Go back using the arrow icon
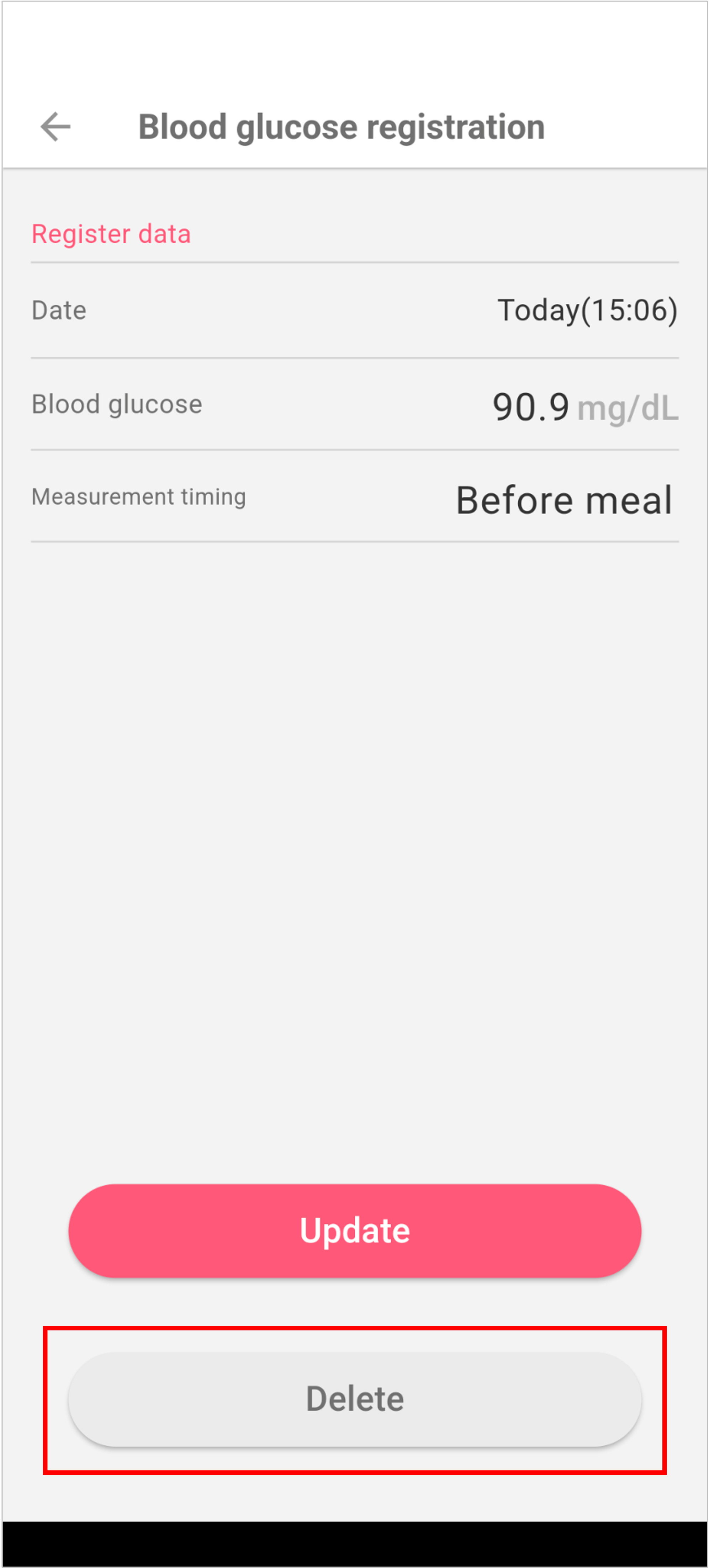The height and width of the screenshot is (1568, 709). pyautogui.click(x=55, y=127)
